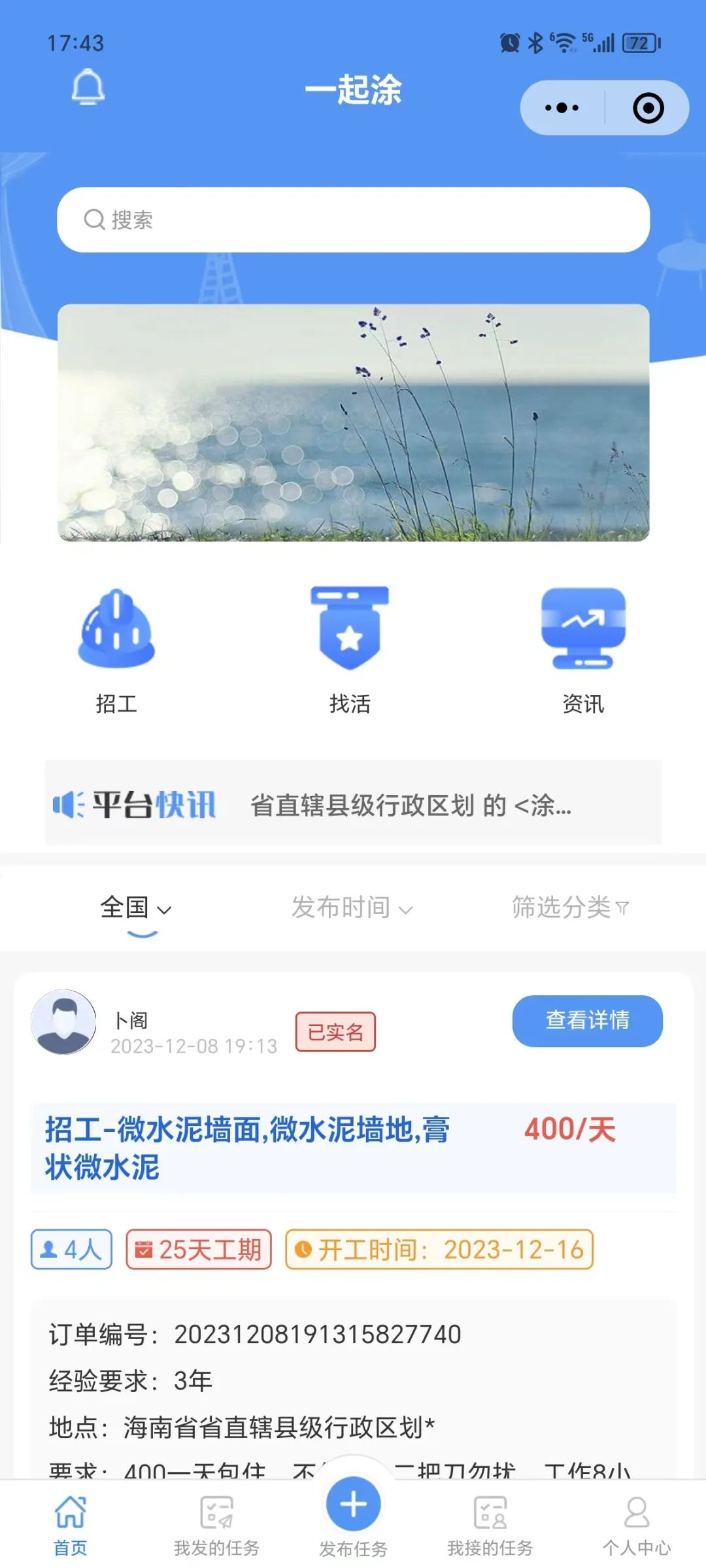Open the 筛选分类 filter
The height and width of the screenshot is (1568, 706).
point(570,908)
